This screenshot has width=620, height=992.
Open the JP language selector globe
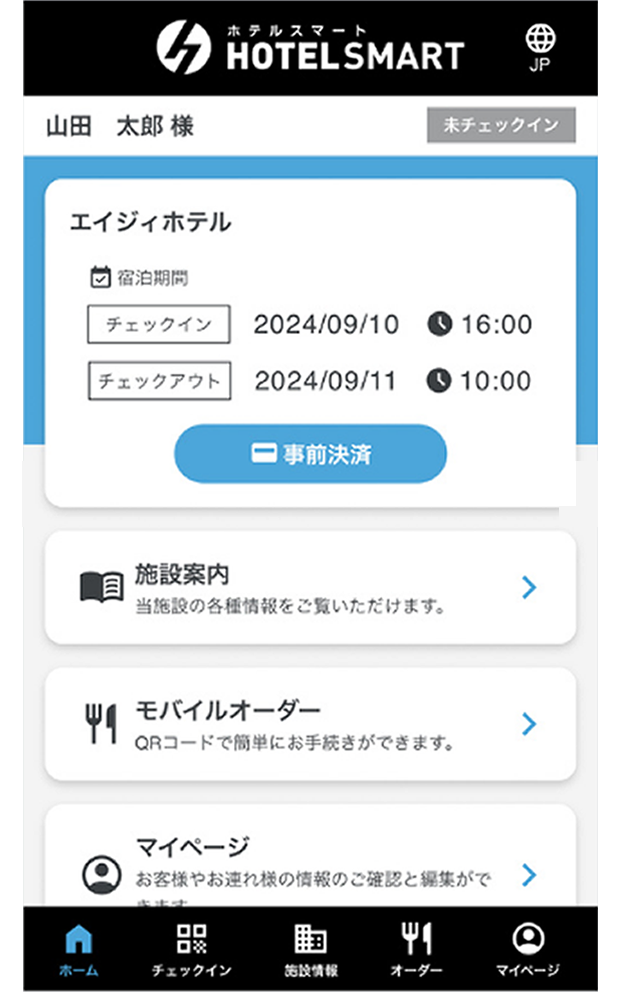[x=540, y=48]
